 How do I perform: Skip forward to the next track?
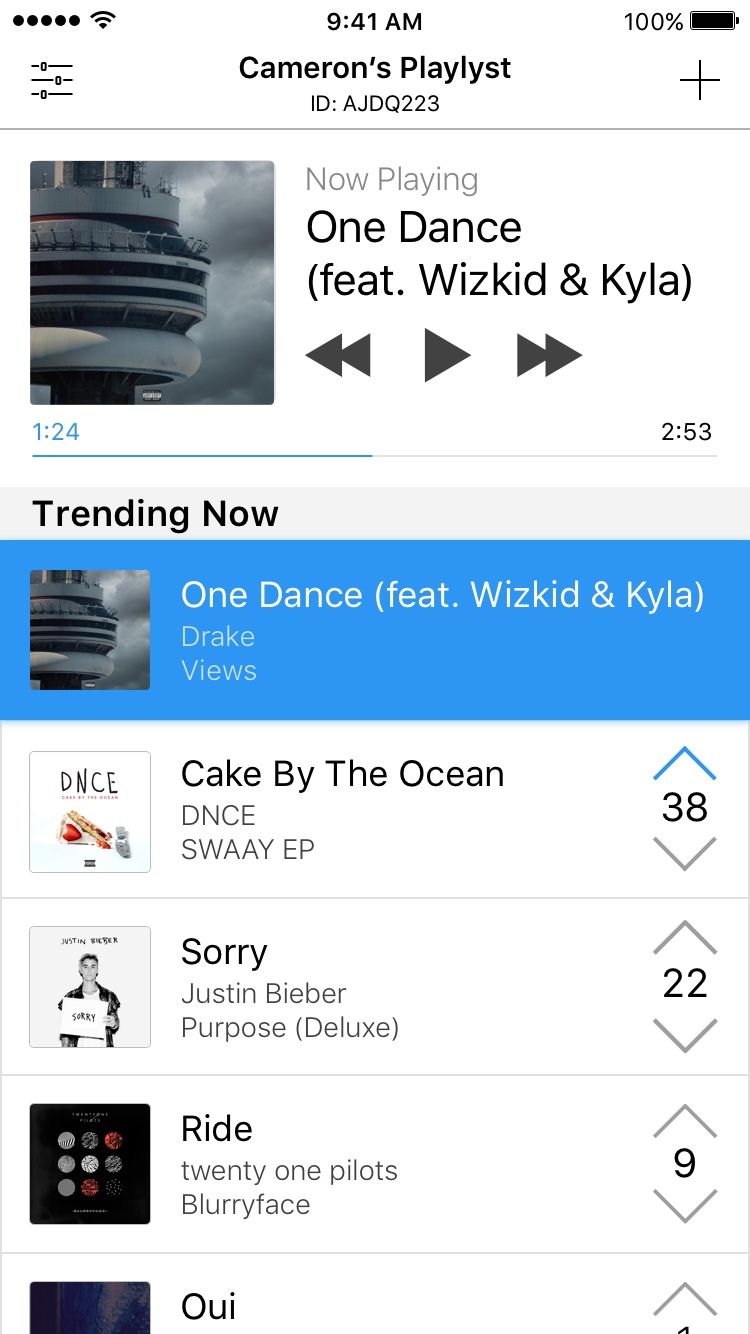(549, 355)
